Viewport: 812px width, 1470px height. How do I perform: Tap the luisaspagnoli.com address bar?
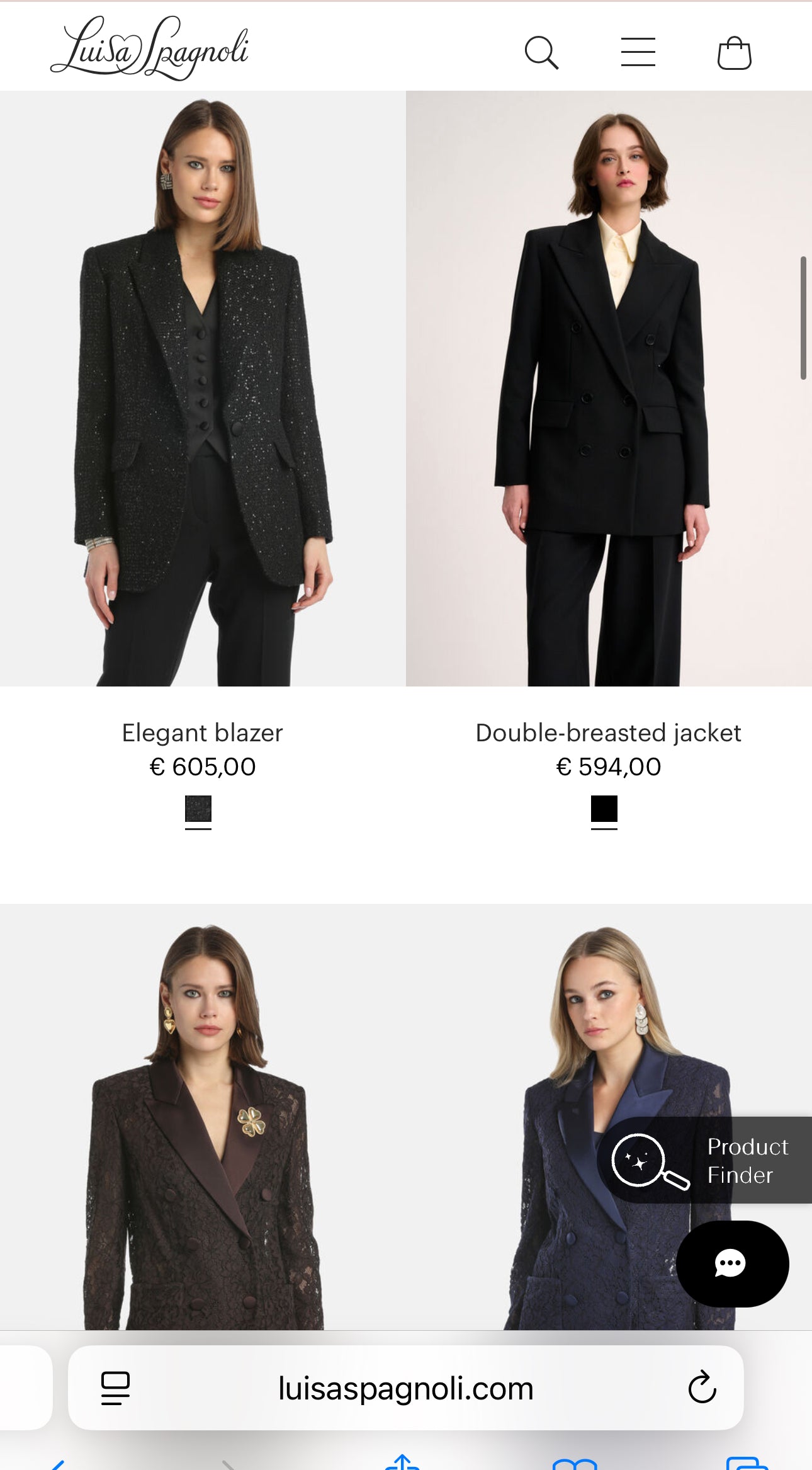click(x=405, y=1388)
